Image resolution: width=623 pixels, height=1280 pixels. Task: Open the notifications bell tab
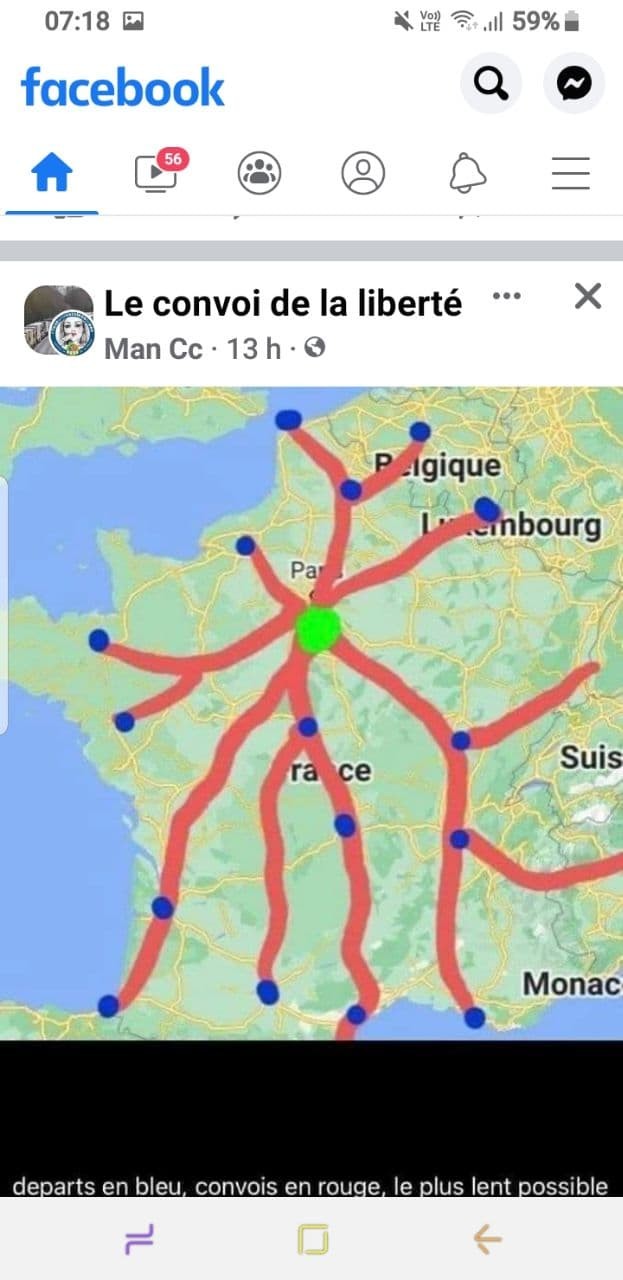467,173
